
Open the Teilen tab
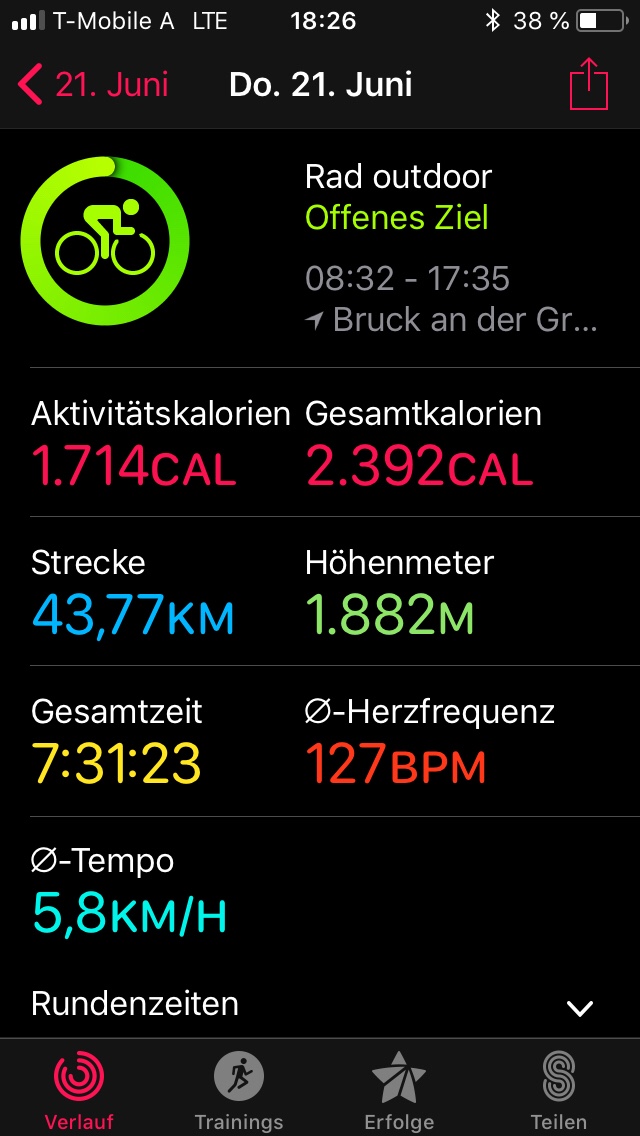pos(559,1090)
